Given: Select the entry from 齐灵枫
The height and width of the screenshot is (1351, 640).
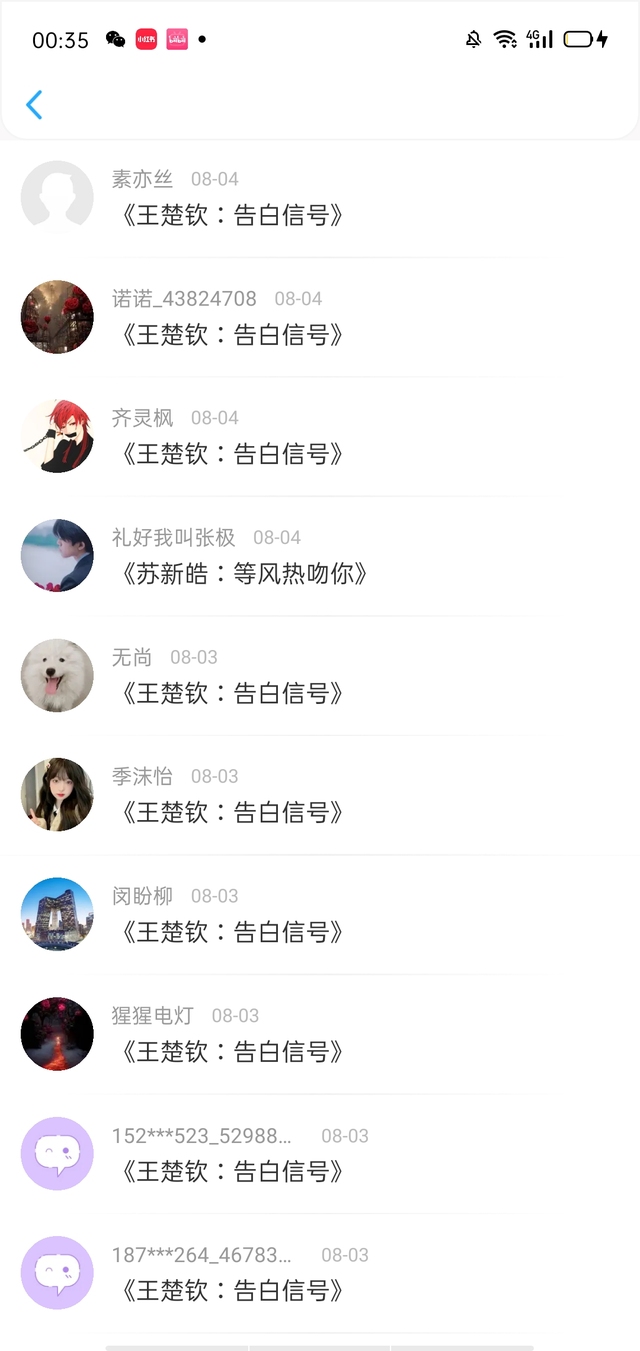Looking at the screenshot, I should (x=232, y=453).
